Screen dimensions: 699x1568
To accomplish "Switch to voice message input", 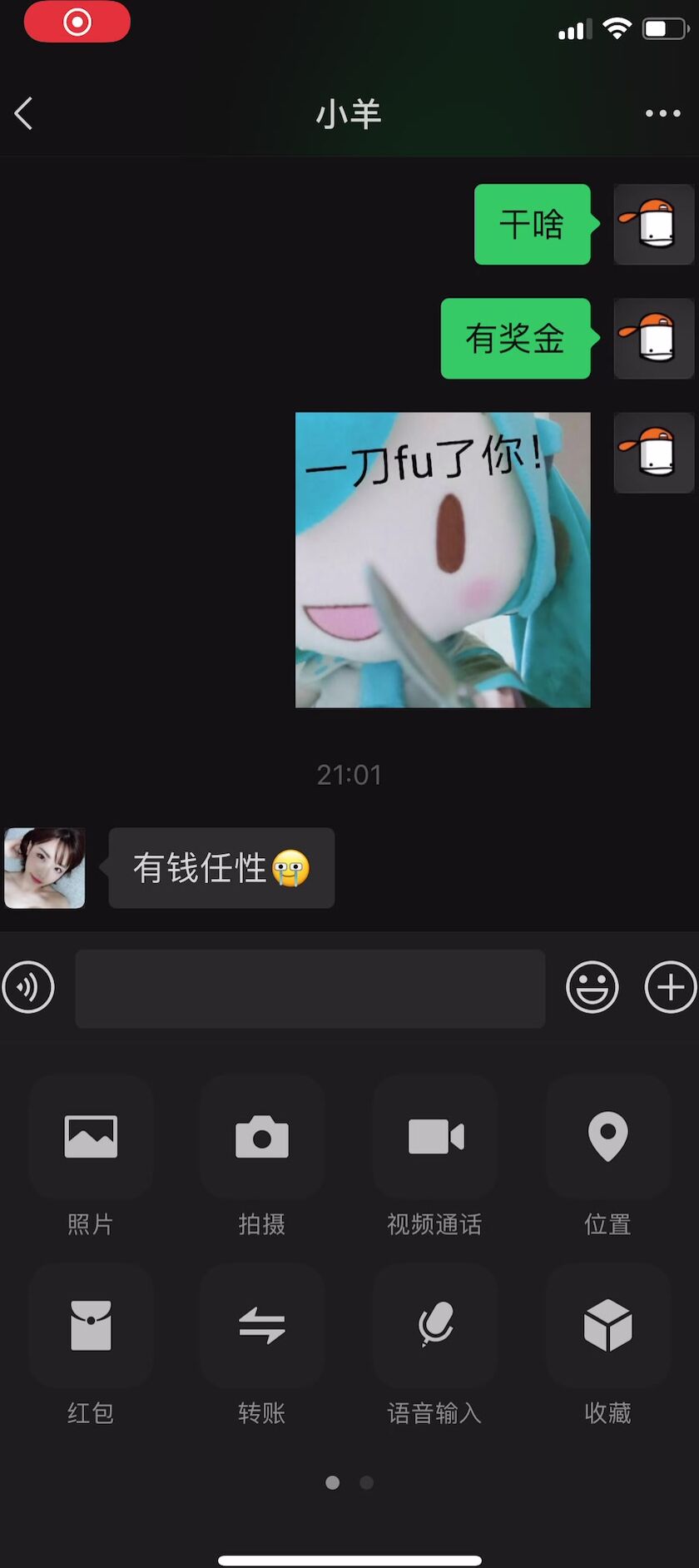I will click(28, 987).
